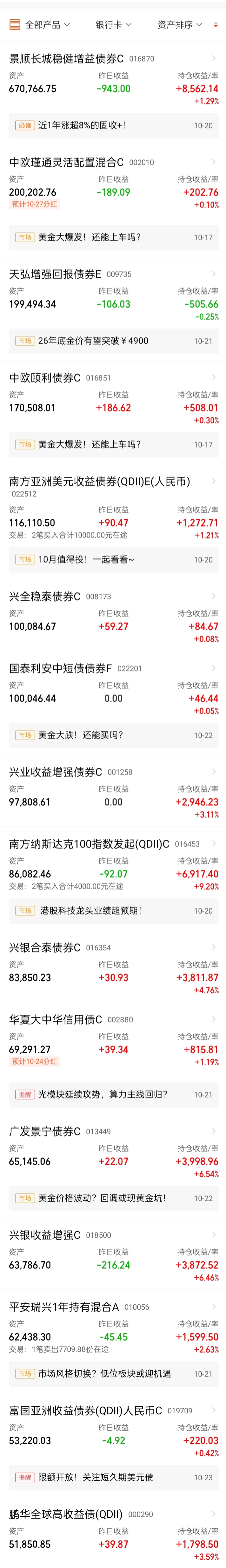Viewport: 226px width, 1568px height.
Task: Open fund 景顺长城稳健增益债券C details
Action: pos(113,79)
